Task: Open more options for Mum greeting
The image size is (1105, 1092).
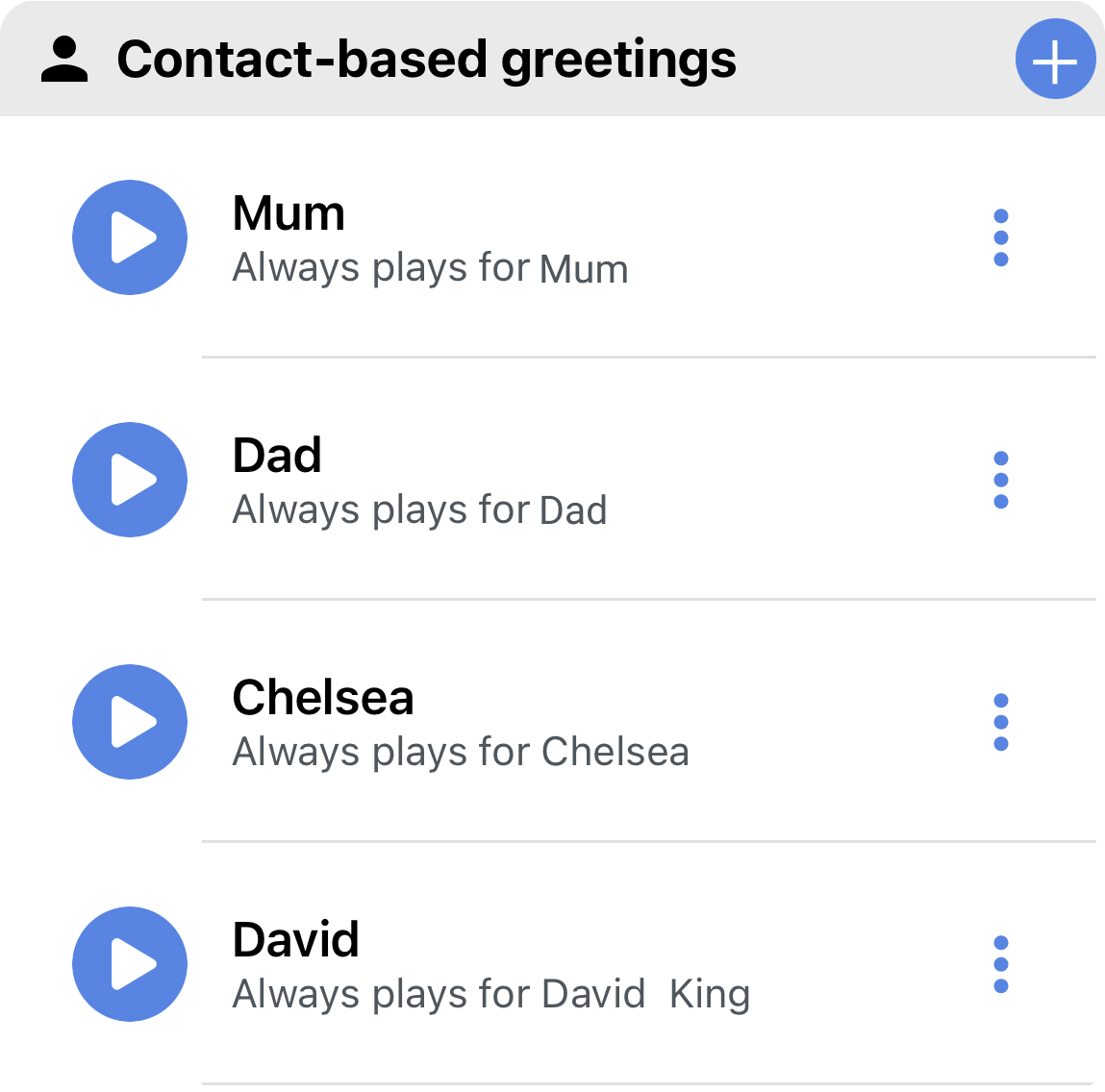Action: coord(1000,237)
